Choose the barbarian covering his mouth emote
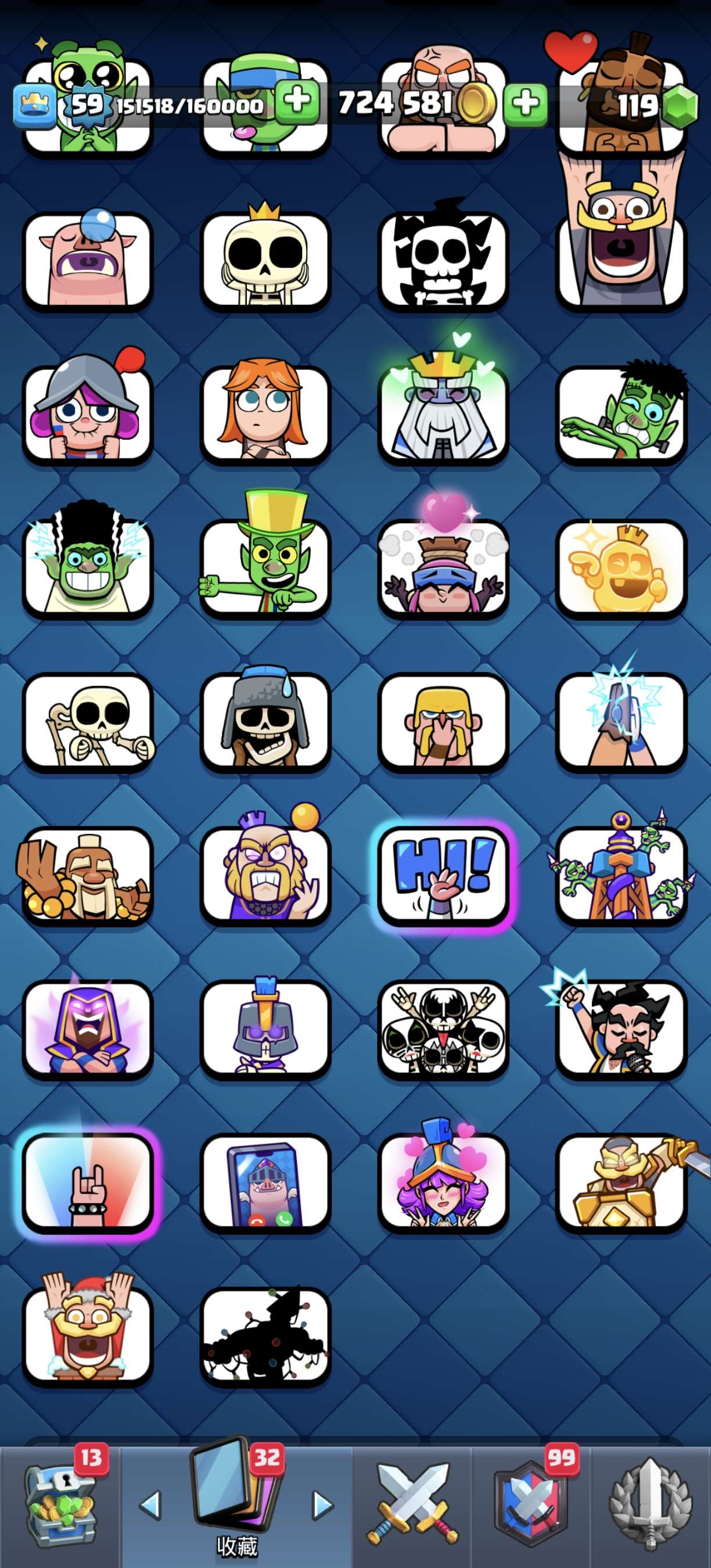711x1568 pixels. point(443,721)
